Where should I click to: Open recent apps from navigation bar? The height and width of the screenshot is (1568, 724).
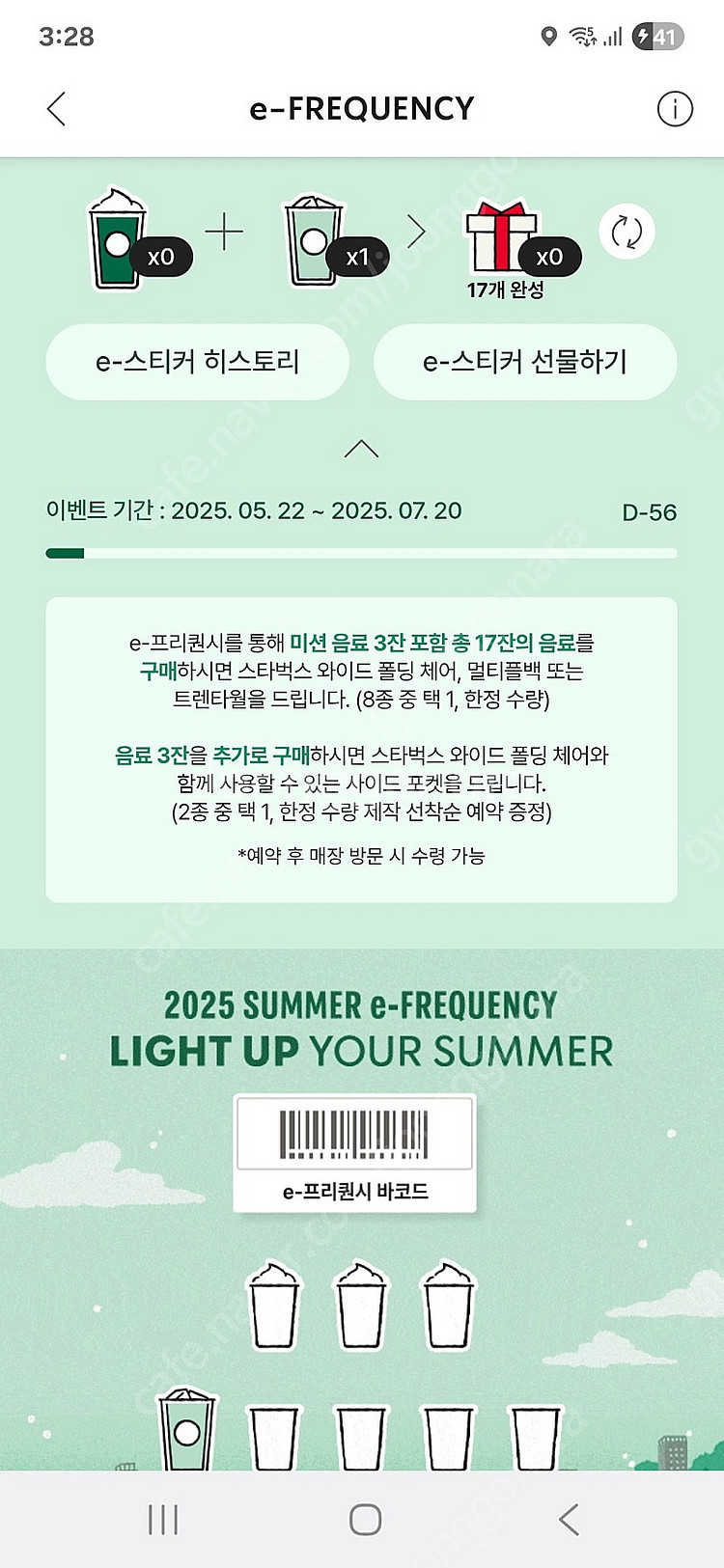163,1520
